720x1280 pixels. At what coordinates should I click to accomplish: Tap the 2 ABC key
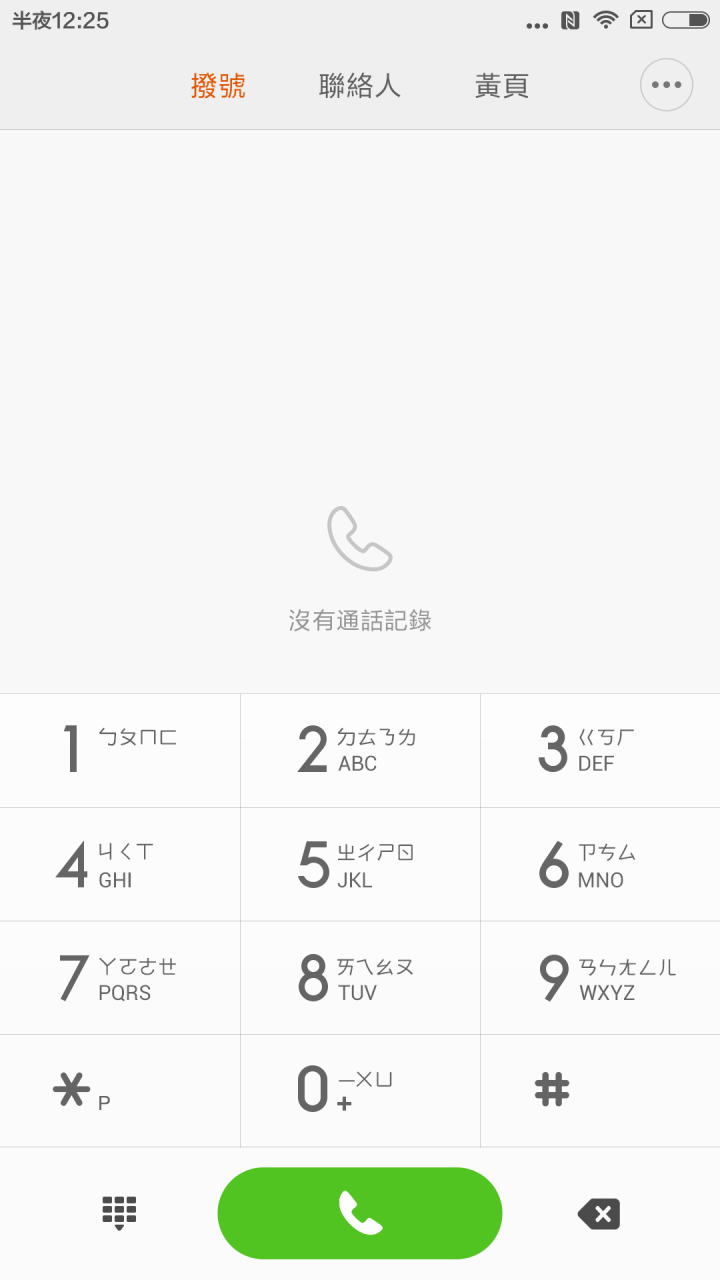pyautogui.click(x=360, y=750)
